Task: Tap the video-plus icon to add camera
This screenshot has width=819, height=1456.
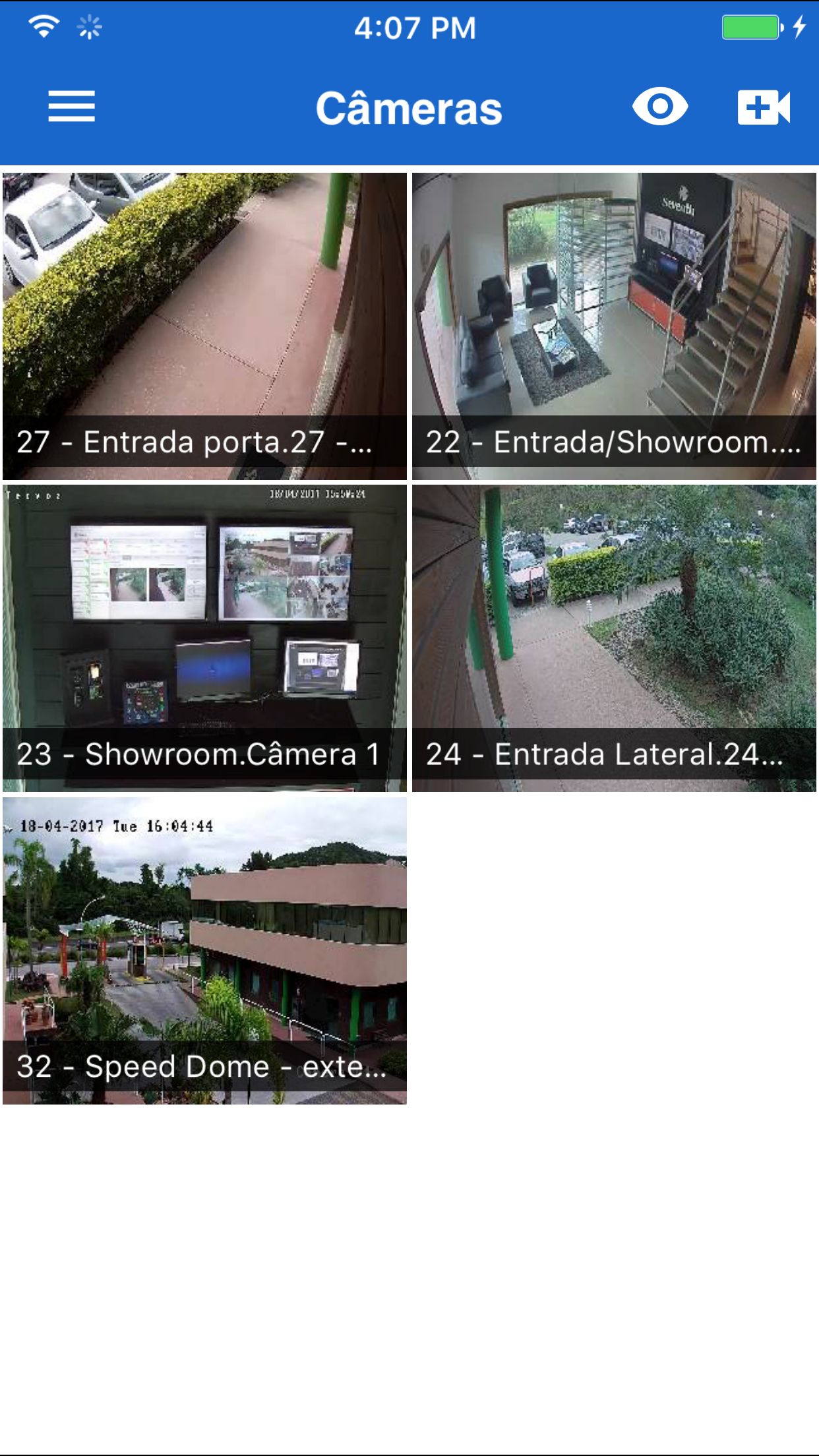Action: pos(763,107)
